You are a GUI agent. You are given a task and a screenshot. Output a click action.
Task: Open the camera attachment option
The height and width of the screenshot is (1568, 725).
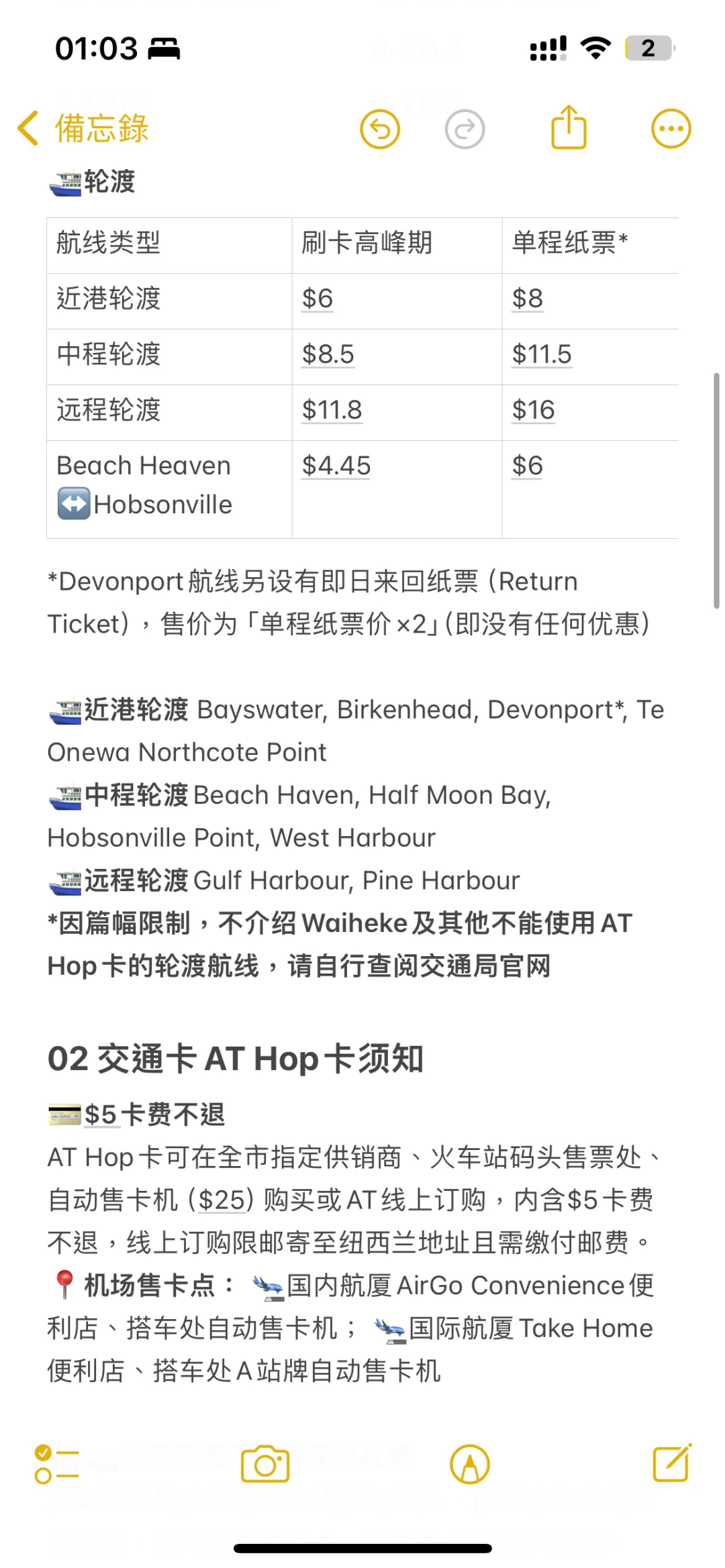pyautogui.click(x=265, y=1463)
